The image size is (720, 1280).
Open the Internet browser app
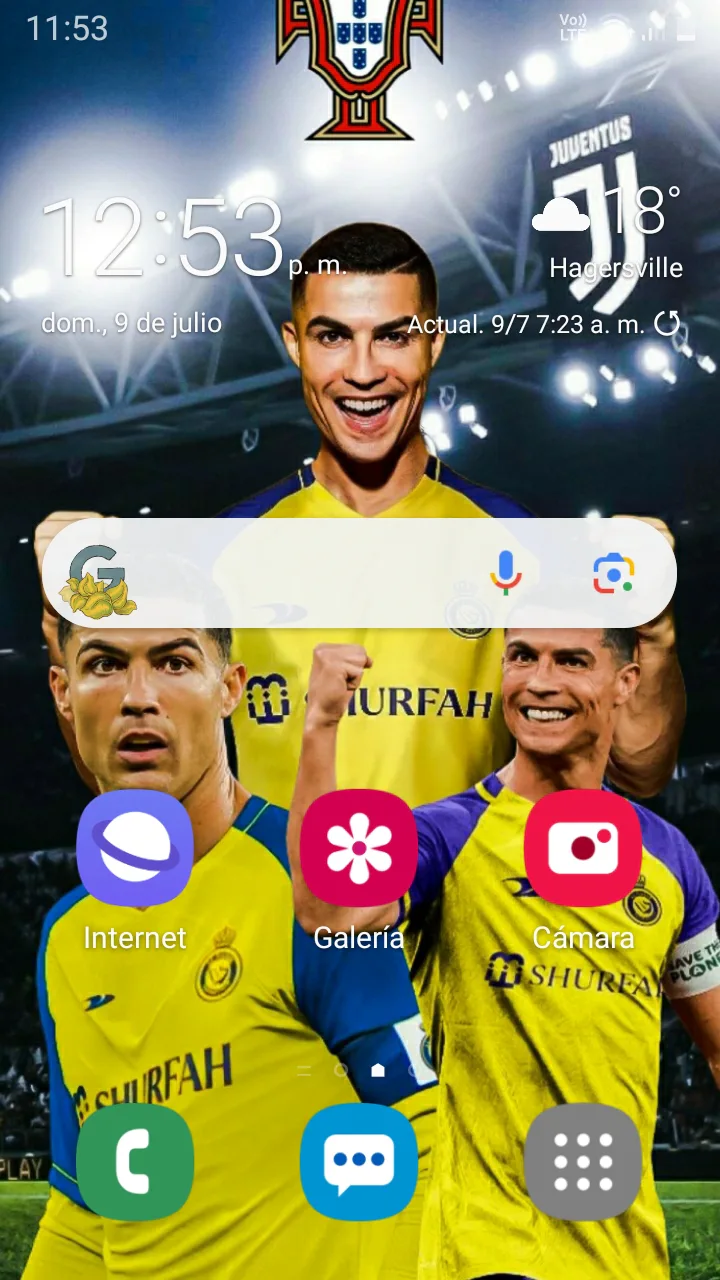point(135,848)
